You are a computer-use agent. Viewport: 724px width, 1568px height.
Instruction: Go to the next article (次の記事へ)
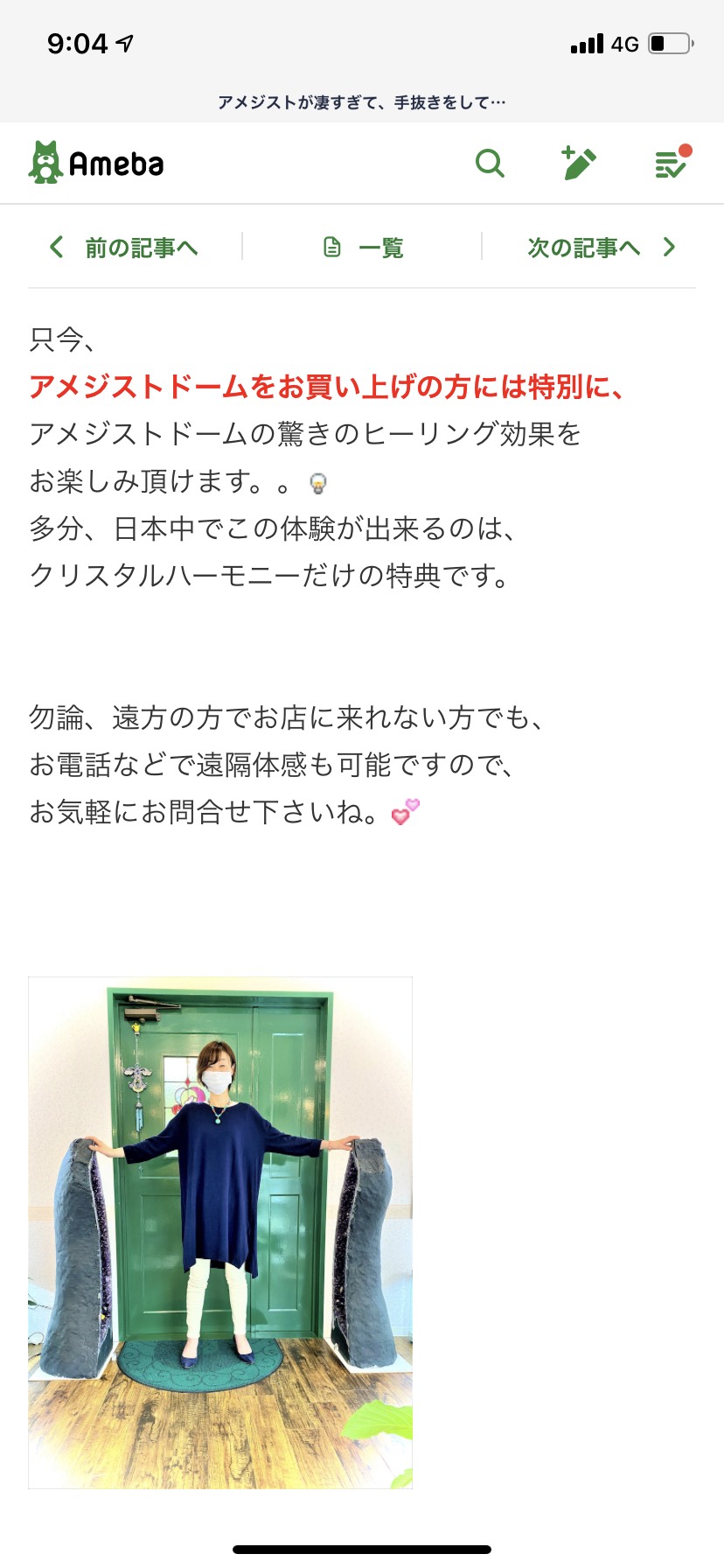(x=602, y=248)
